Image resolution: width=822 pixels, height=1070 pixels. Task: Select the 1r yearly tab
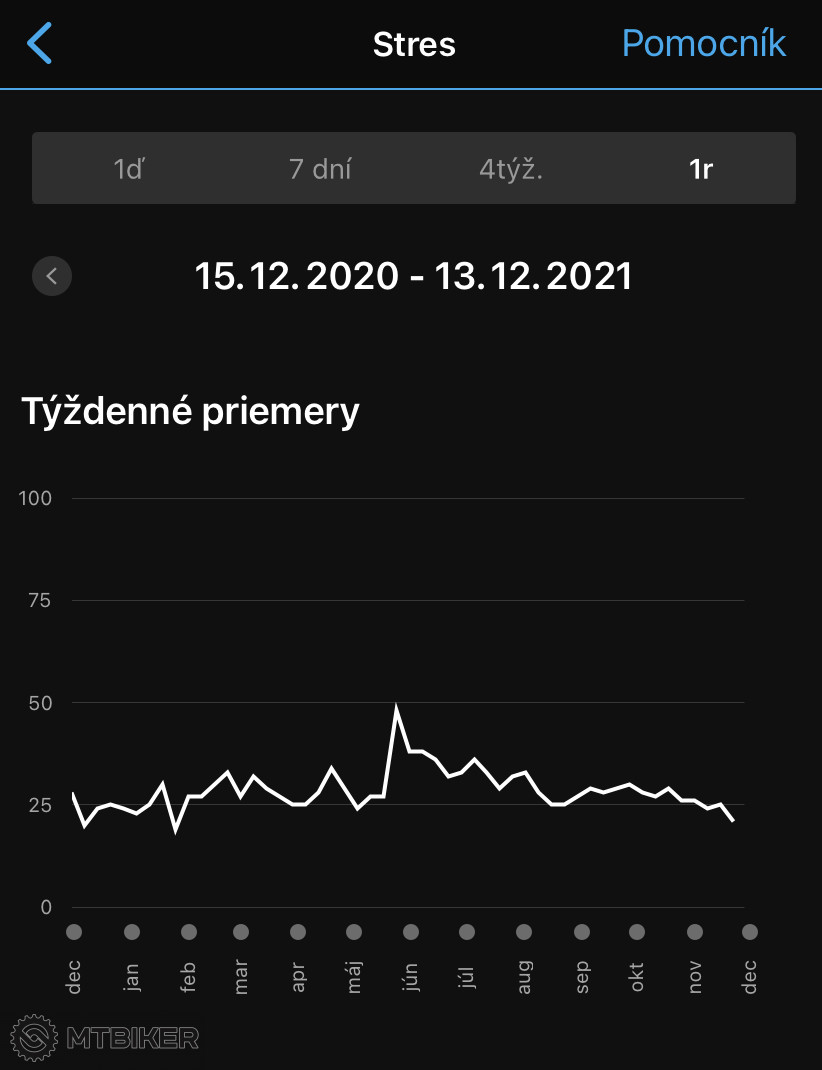[x=700, y=169]
